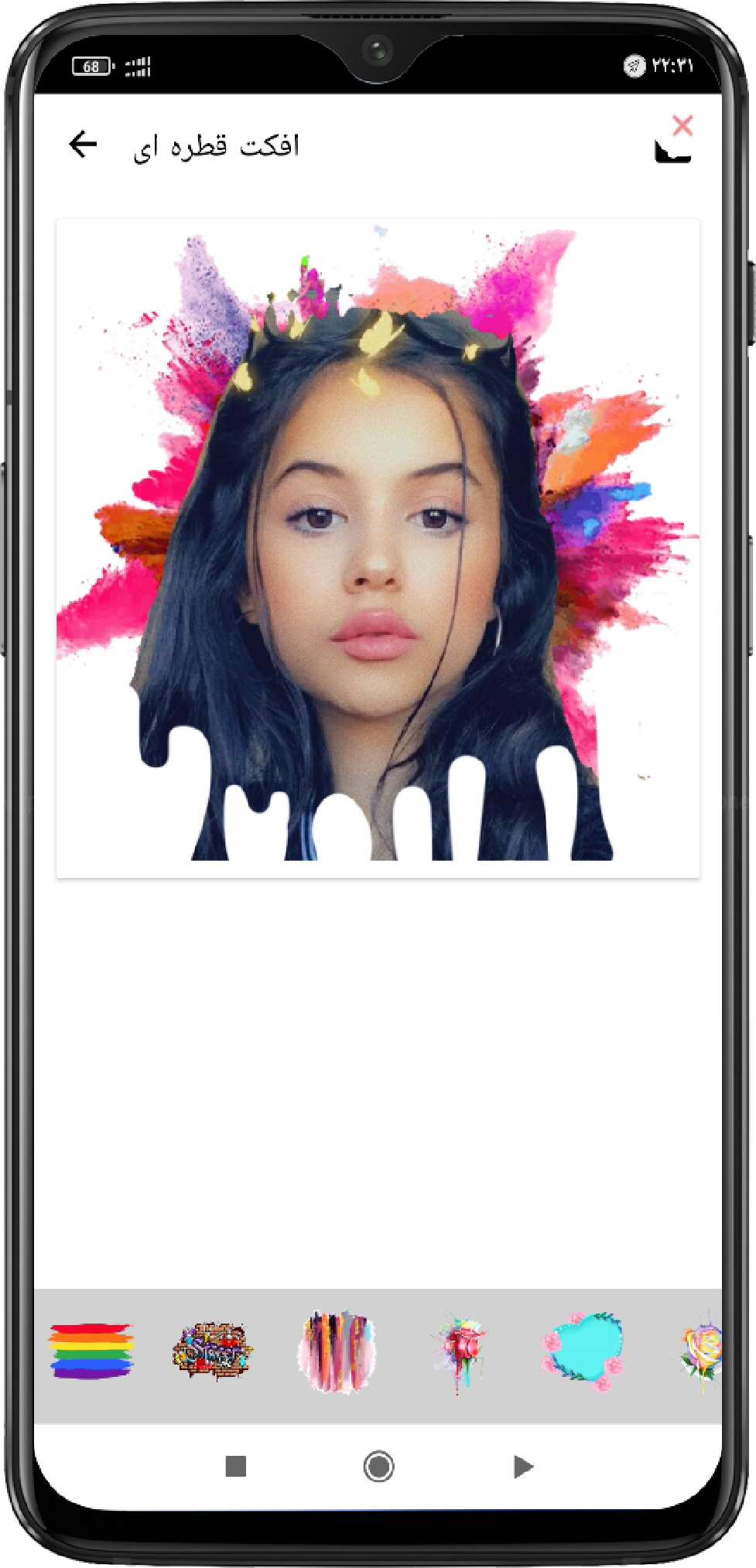This screenshot has width=756, height=1568.
Task: Choose the yellow rose effect
Action: (x=703, y=1351)
